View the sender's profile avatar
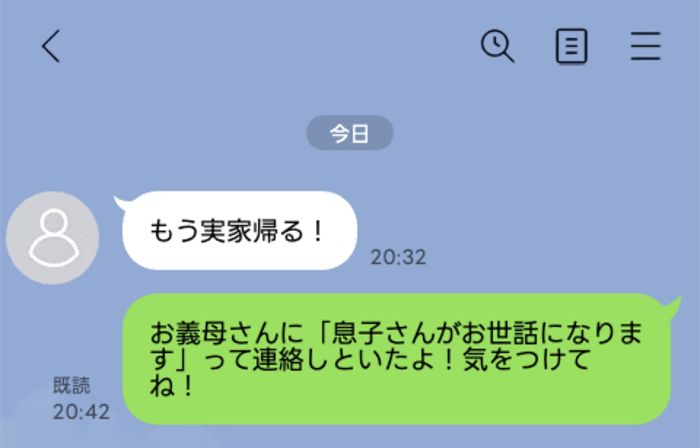700x448 pixels. coord(53,237)
